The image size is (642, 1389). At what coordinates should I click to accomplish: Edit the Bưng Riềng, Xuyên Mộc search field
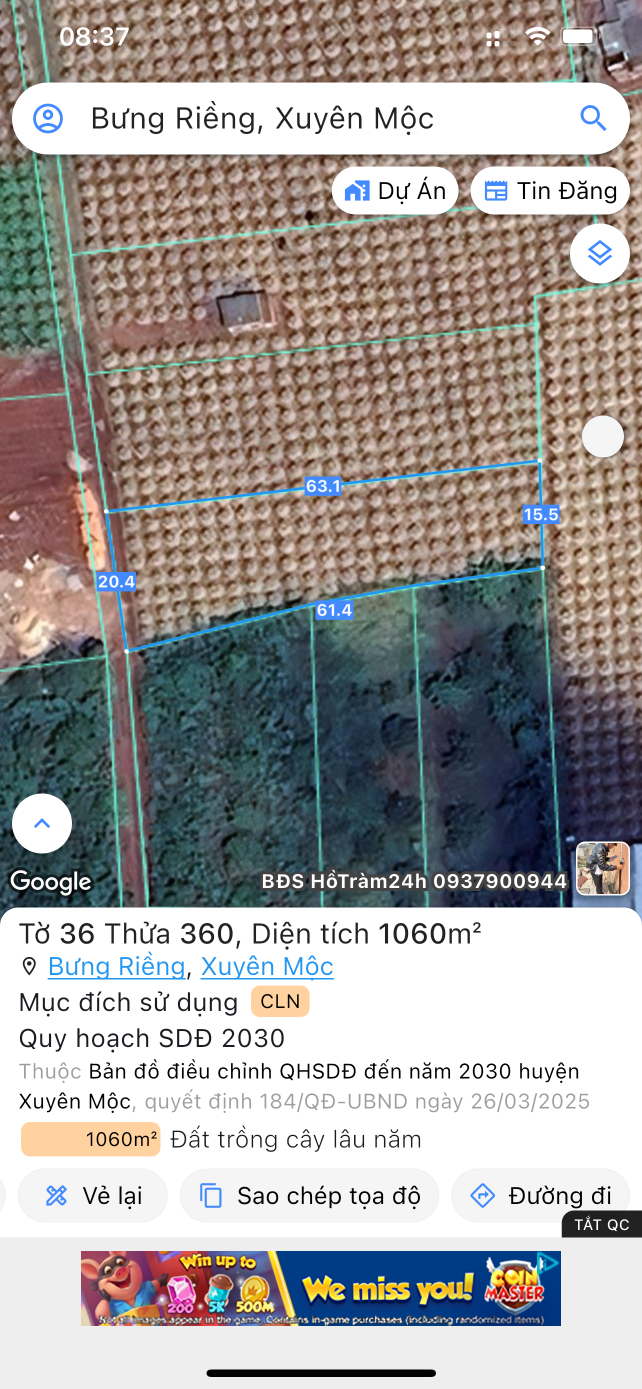pyautogui.click(x=300, y=118)
